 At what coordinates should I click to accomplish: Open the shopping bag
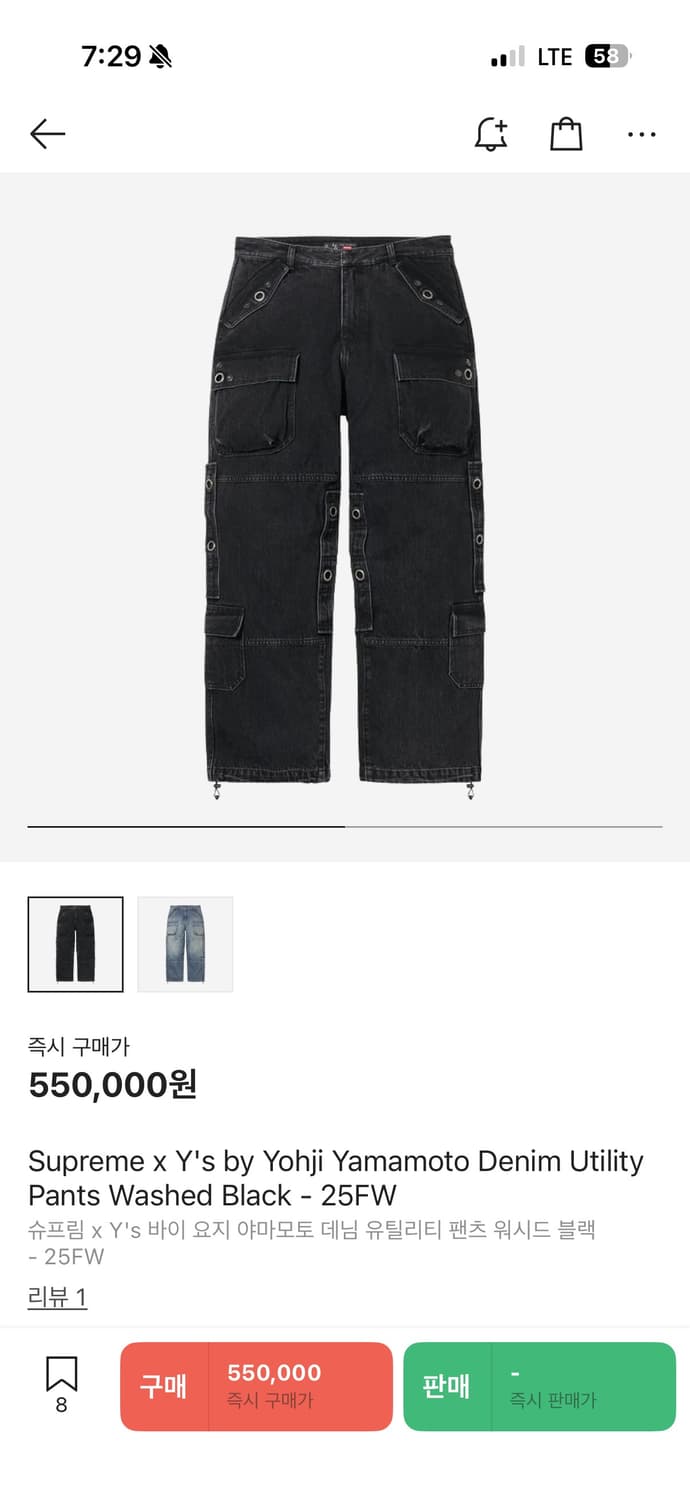tap(566, 134)
